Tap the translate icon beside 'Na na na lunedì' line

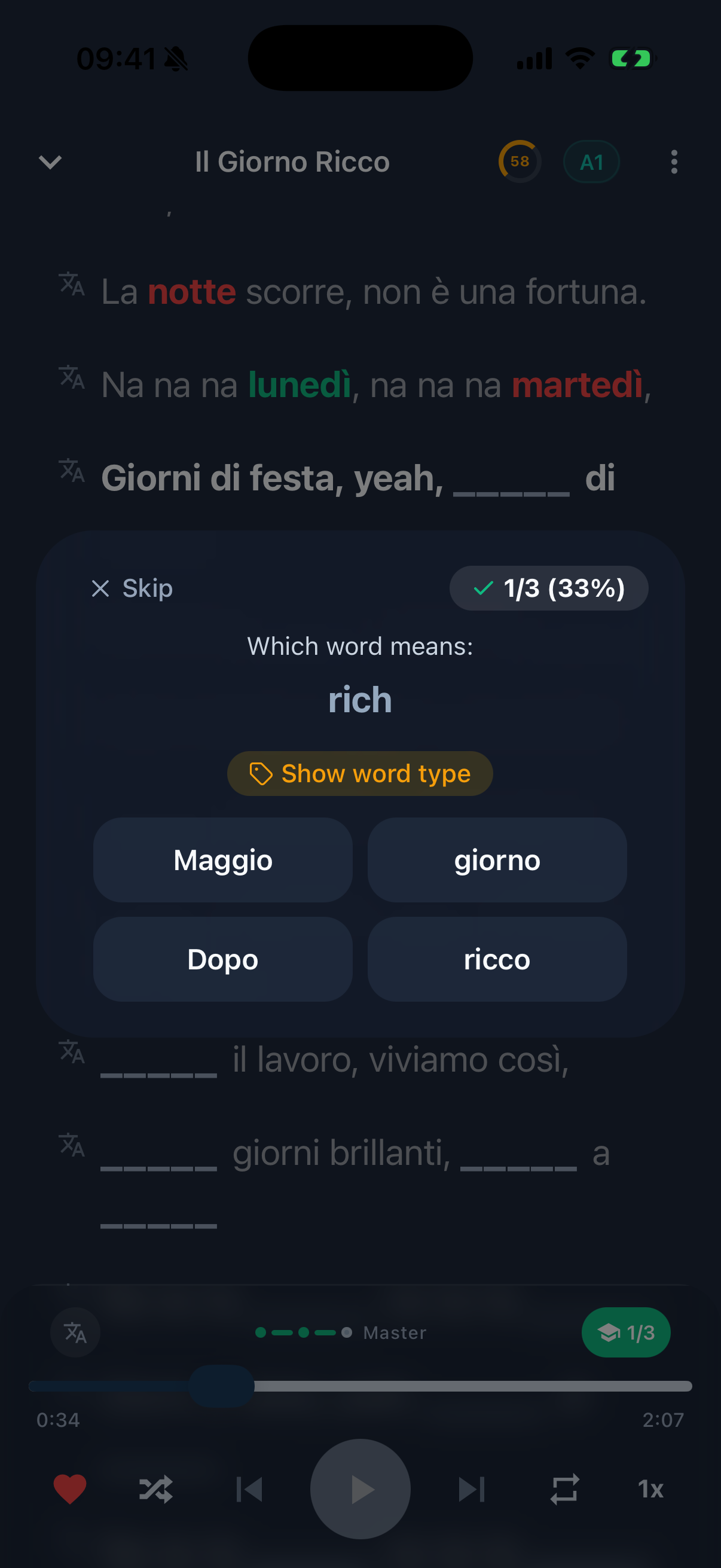click(71, 379)
